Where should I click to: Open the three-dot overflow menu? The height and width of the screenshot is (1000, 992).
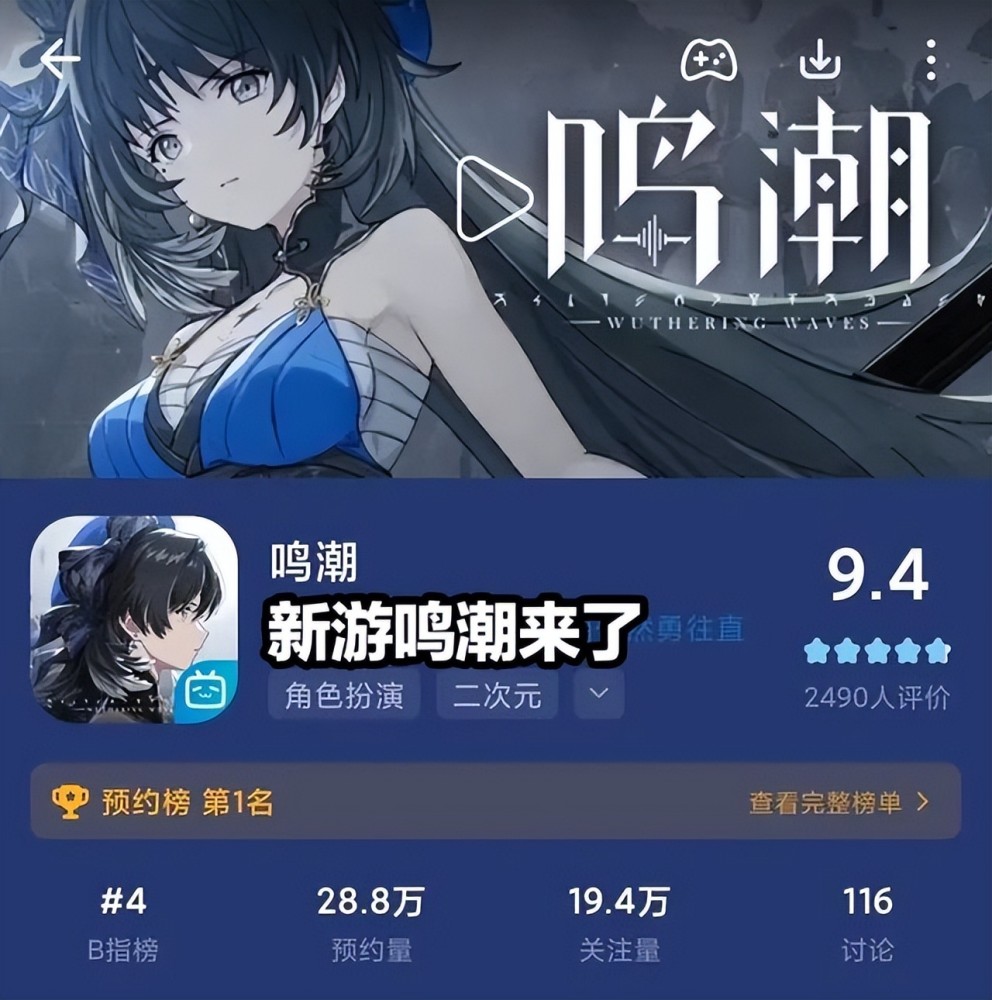pyautogui.click(x=932, y=62)
